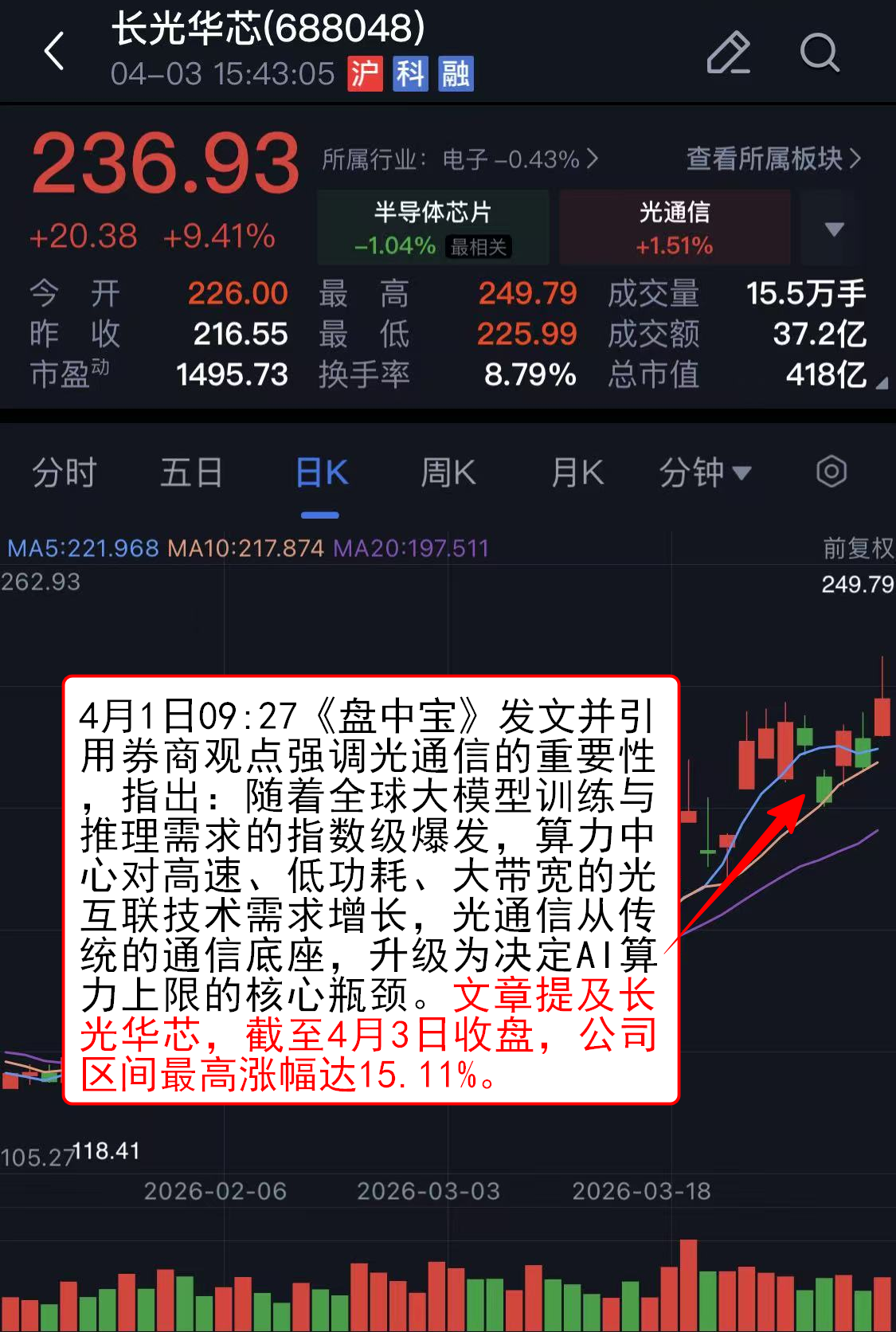
Task: Tap 查看所属板块 to see sectors
Action: tap(773, 159)
